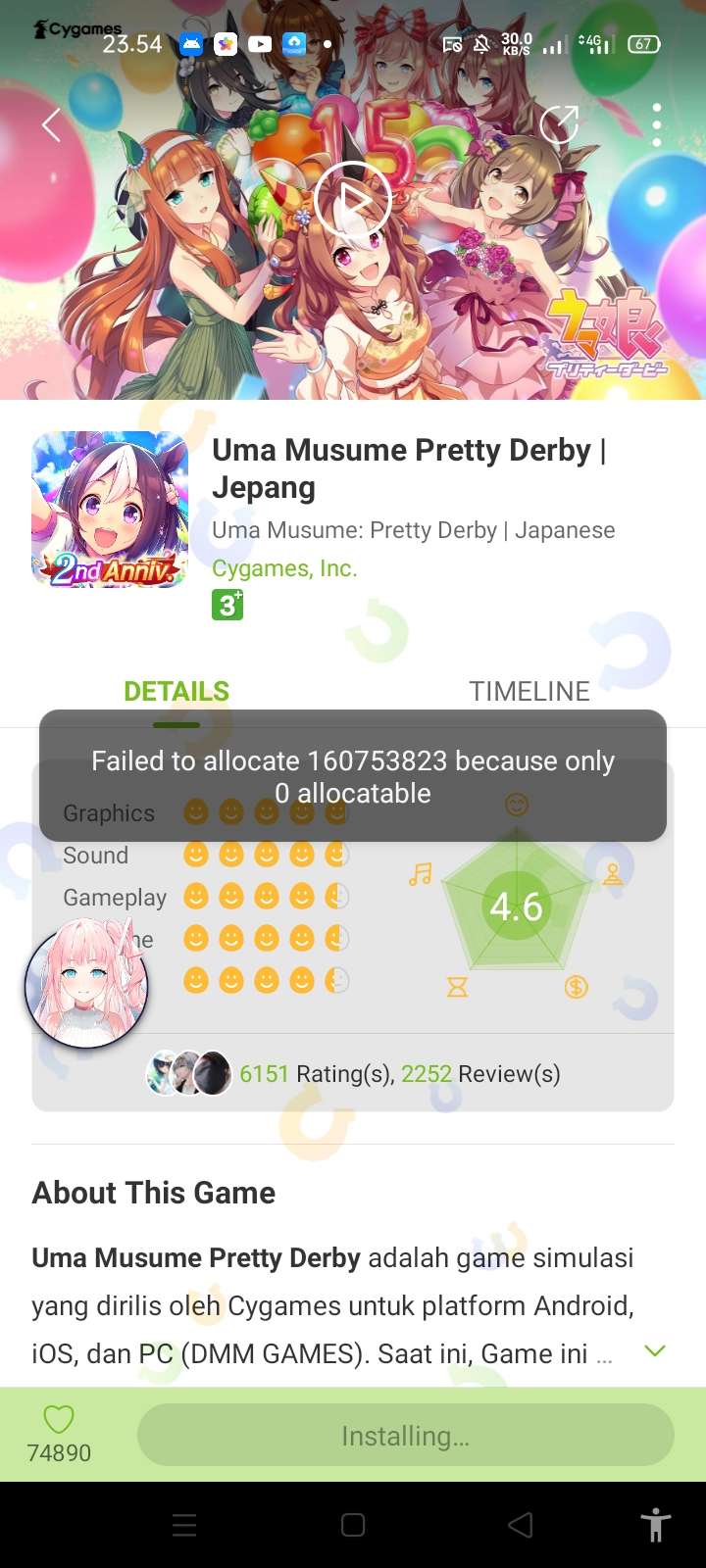Screen dimensions: 706x1568
Task: Open the floating pink-haired avatar bubble
Action: coord(86,983)
